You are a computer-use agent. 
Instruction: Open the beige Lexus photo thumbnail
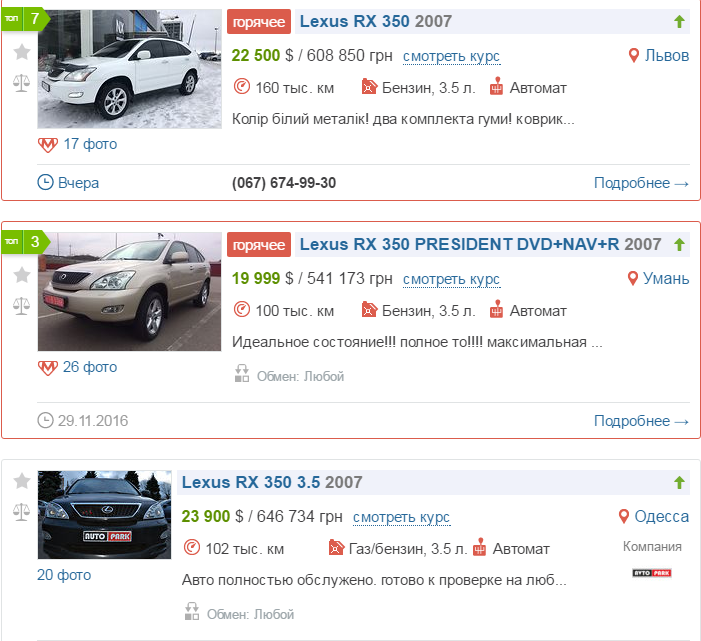click(x=129, y=291)
